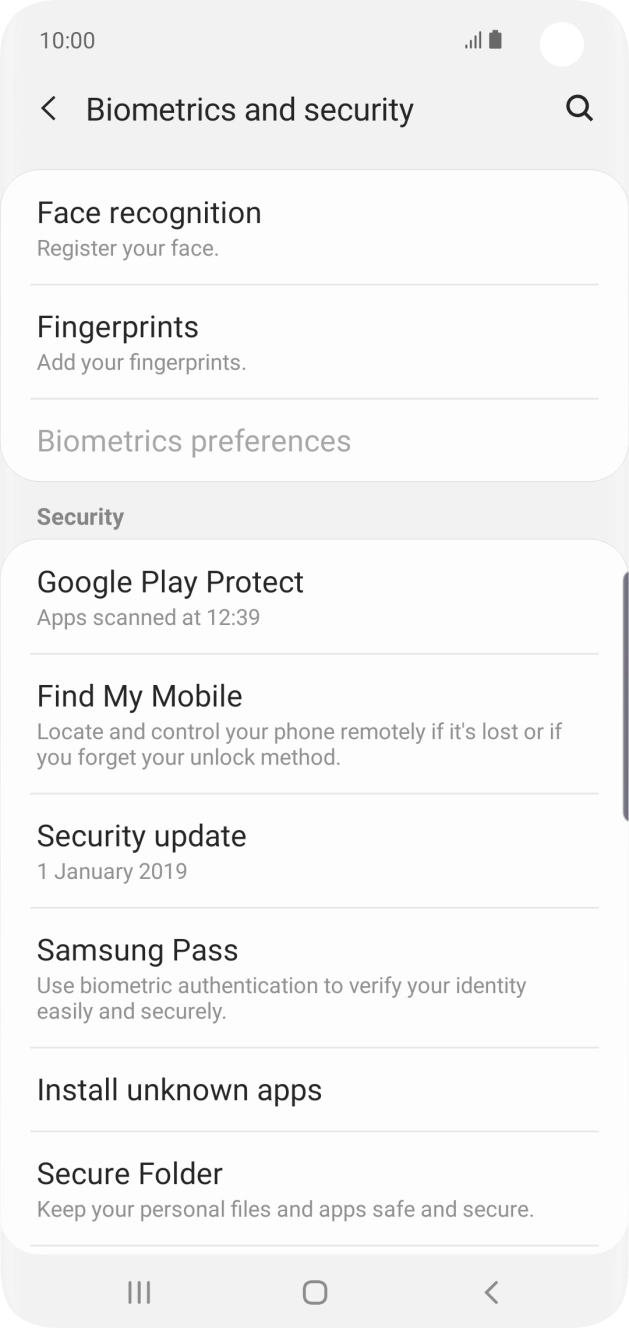Image resolution: width=629 pixels, height=1328 pixels.
Task: Open Install unknown apps
Action: coord(314,1090)
